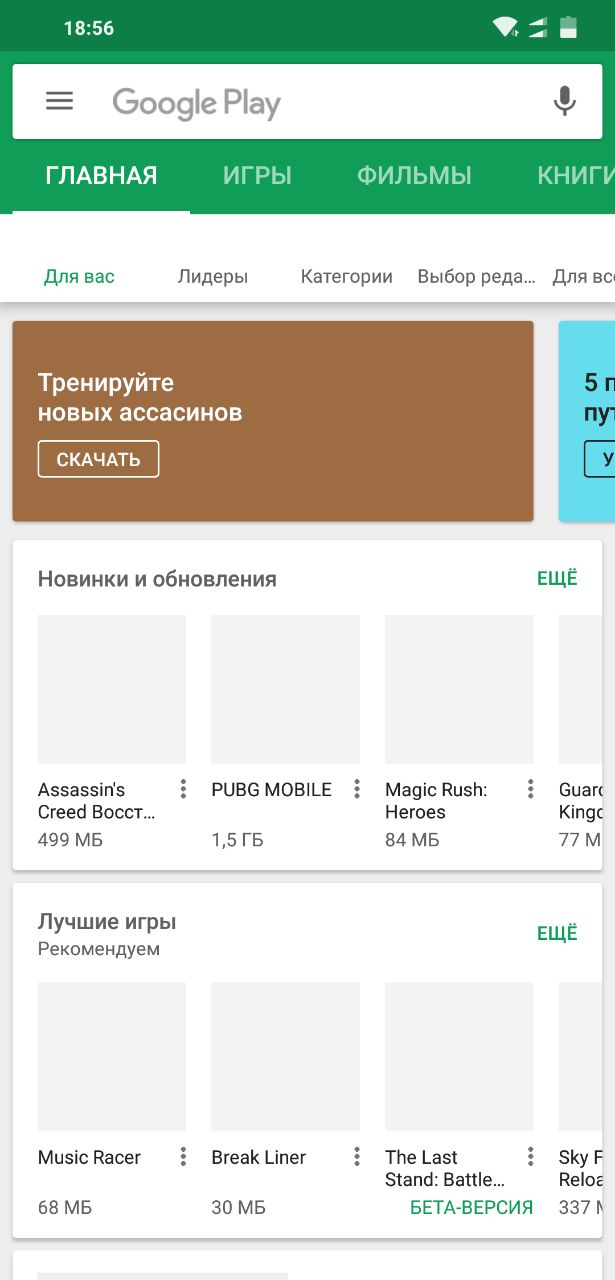Switch to the ФИЛЬМЫ tab
This screenshot has height=1280, width=615.
pyautogui.click(x=414, y=176)
